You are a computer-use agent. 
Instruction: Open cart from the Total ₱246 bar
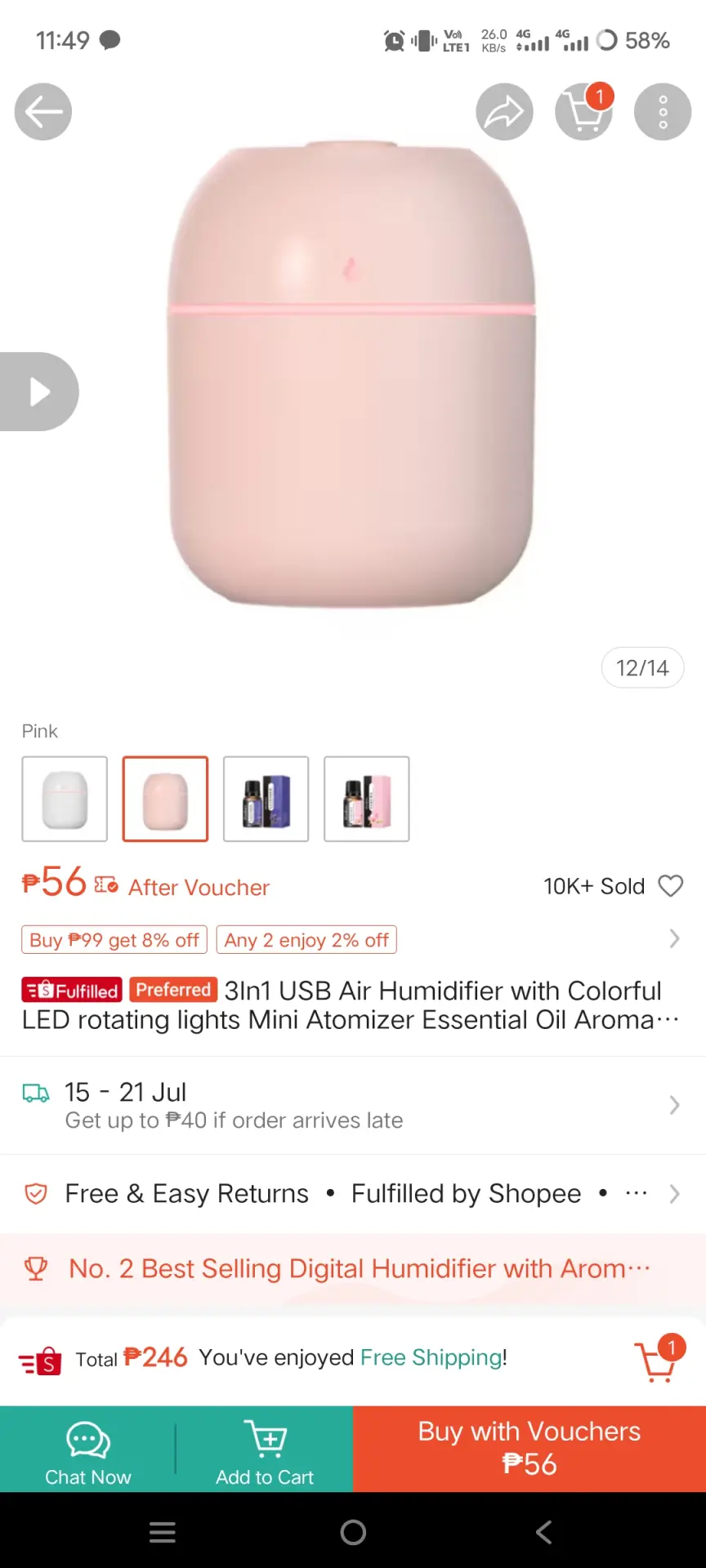[x=658, y=1360]
